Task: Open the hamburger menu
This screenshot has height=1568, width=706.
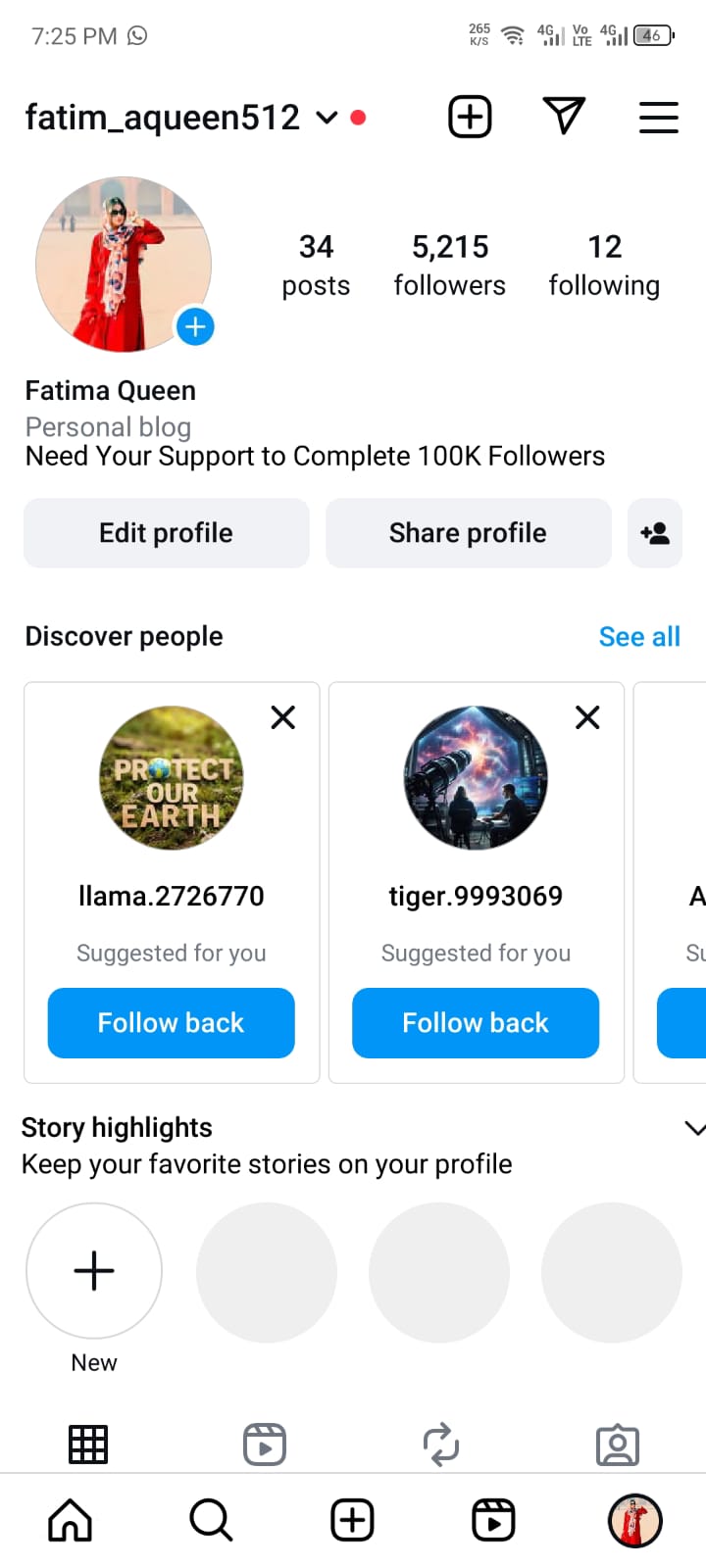Action: [x=659, y=118]
